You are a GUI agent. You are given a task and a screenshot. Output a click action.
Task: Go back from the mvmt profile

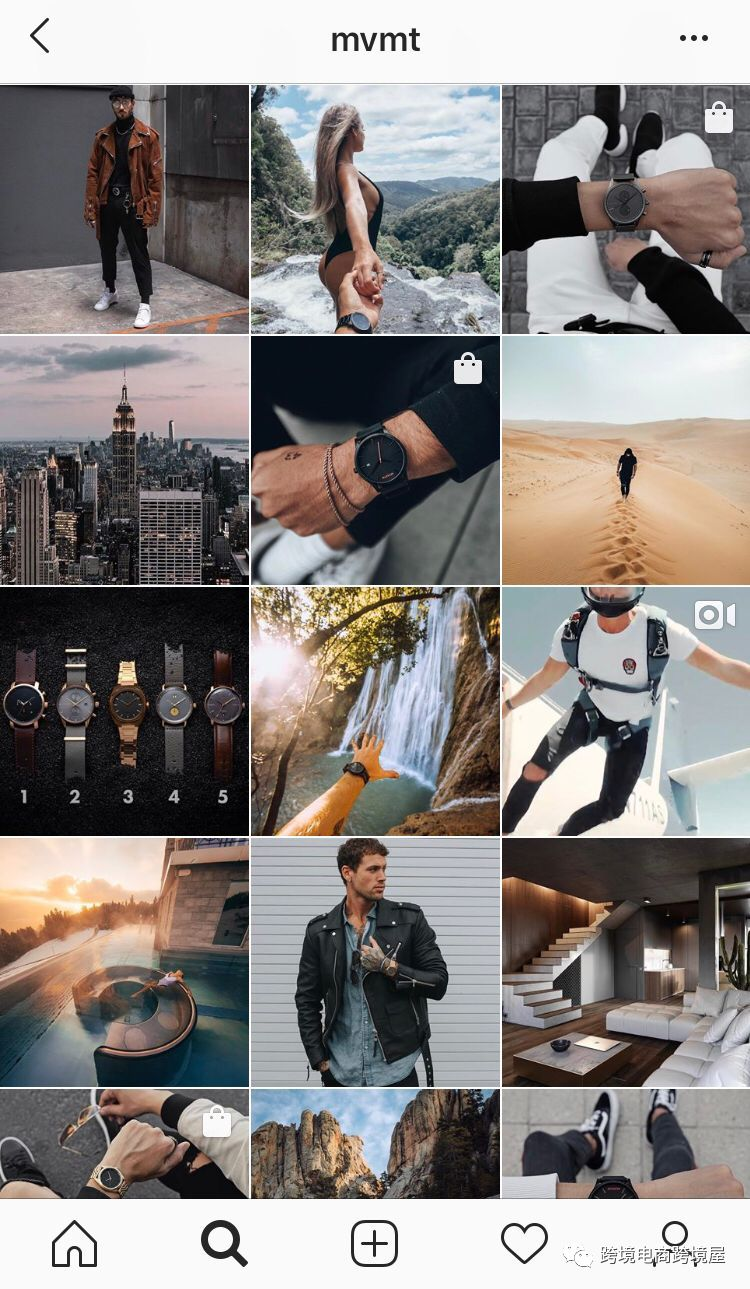click(40, 38)
